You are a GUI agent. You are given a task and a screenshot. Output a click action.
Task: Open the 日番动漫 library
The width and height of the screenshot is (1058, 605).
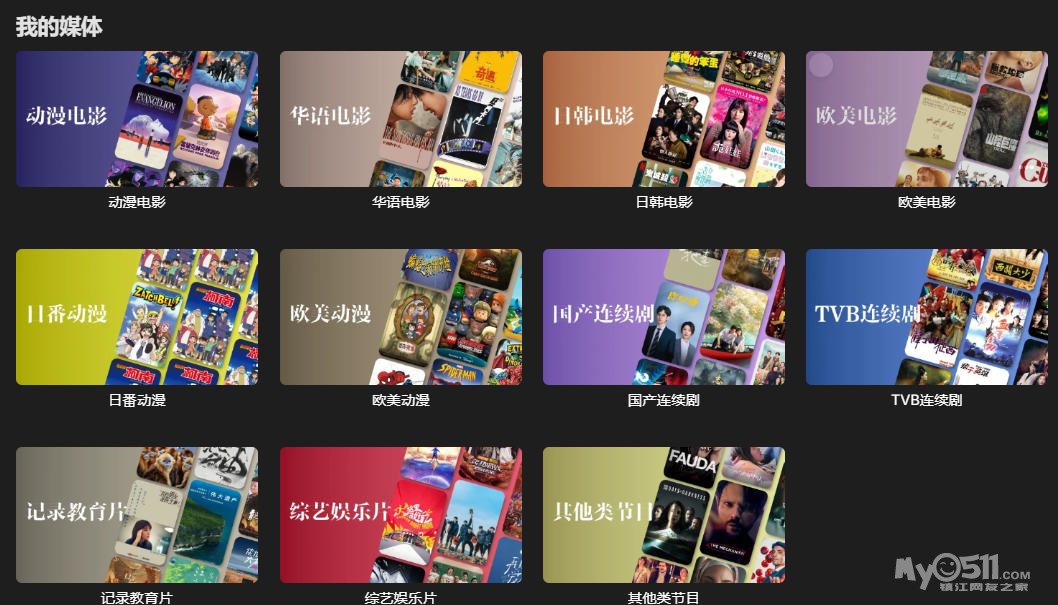click(x=137, y=317)
